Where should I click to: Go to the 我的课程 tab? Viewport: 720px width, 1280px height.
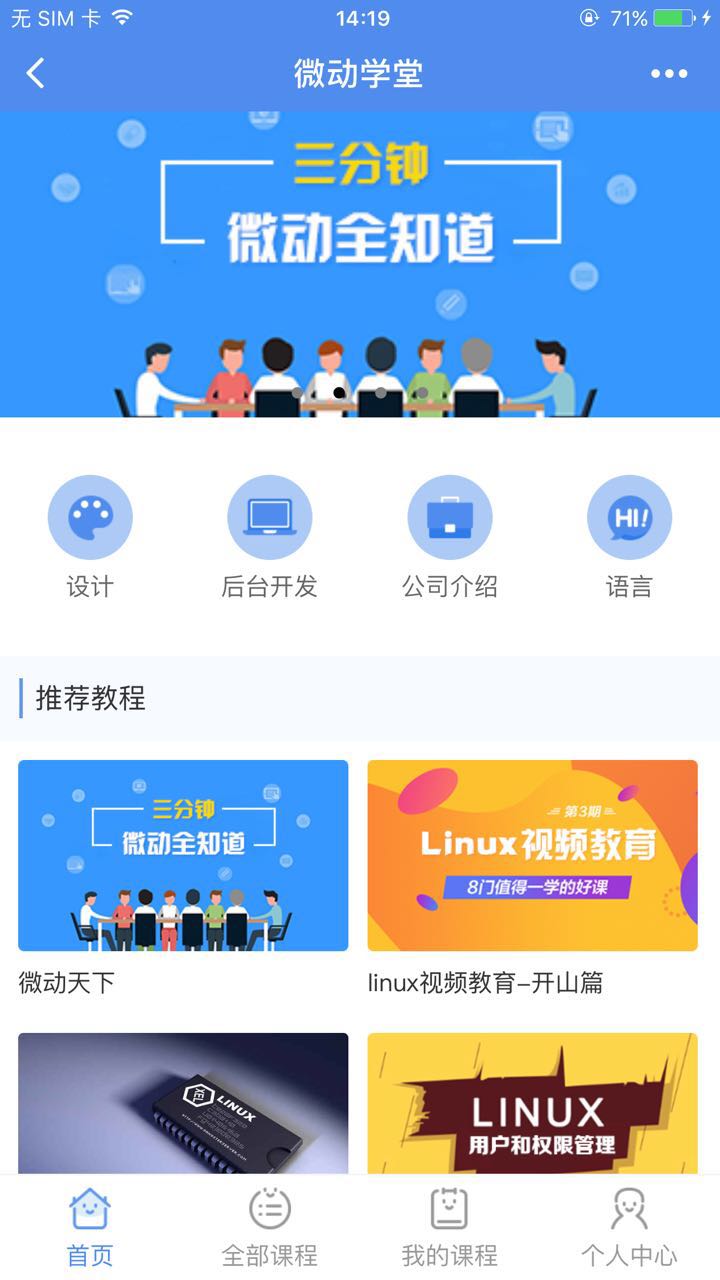point(450,1227)
